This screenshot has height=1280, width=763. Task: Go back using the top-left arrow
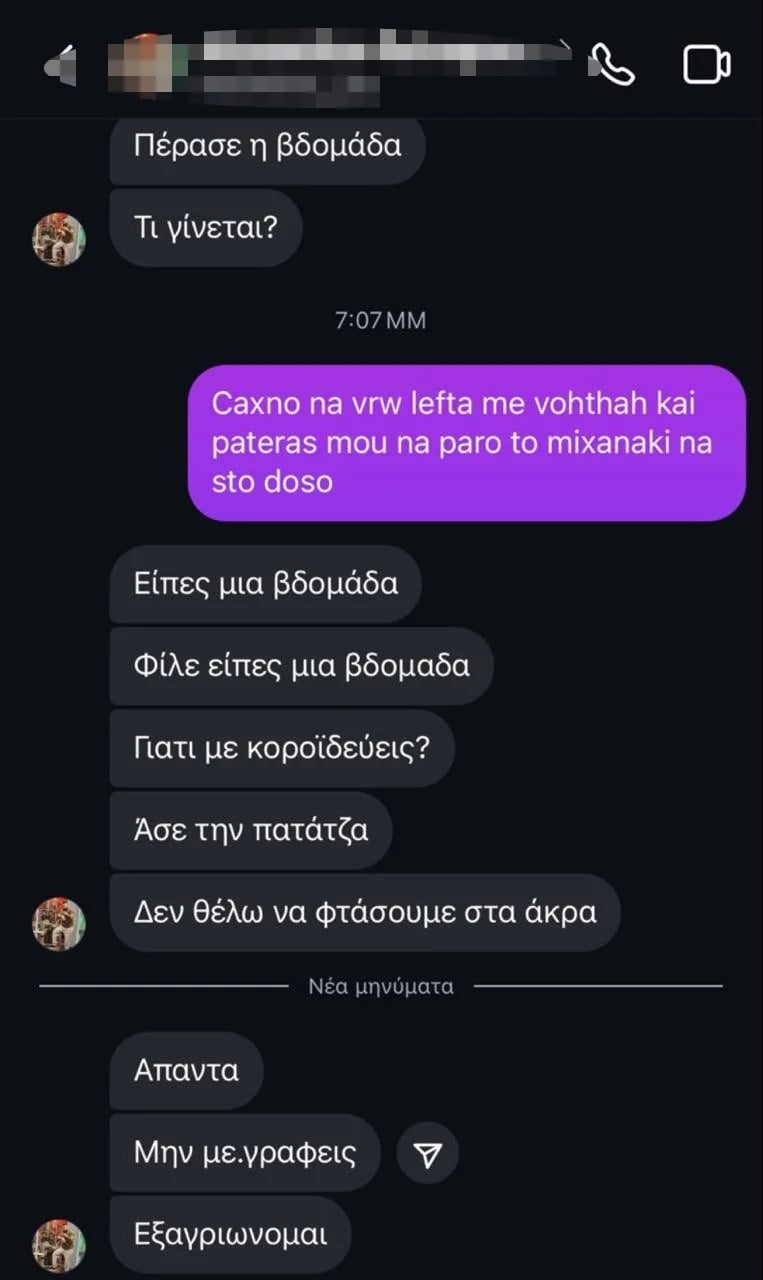point(62,66)
